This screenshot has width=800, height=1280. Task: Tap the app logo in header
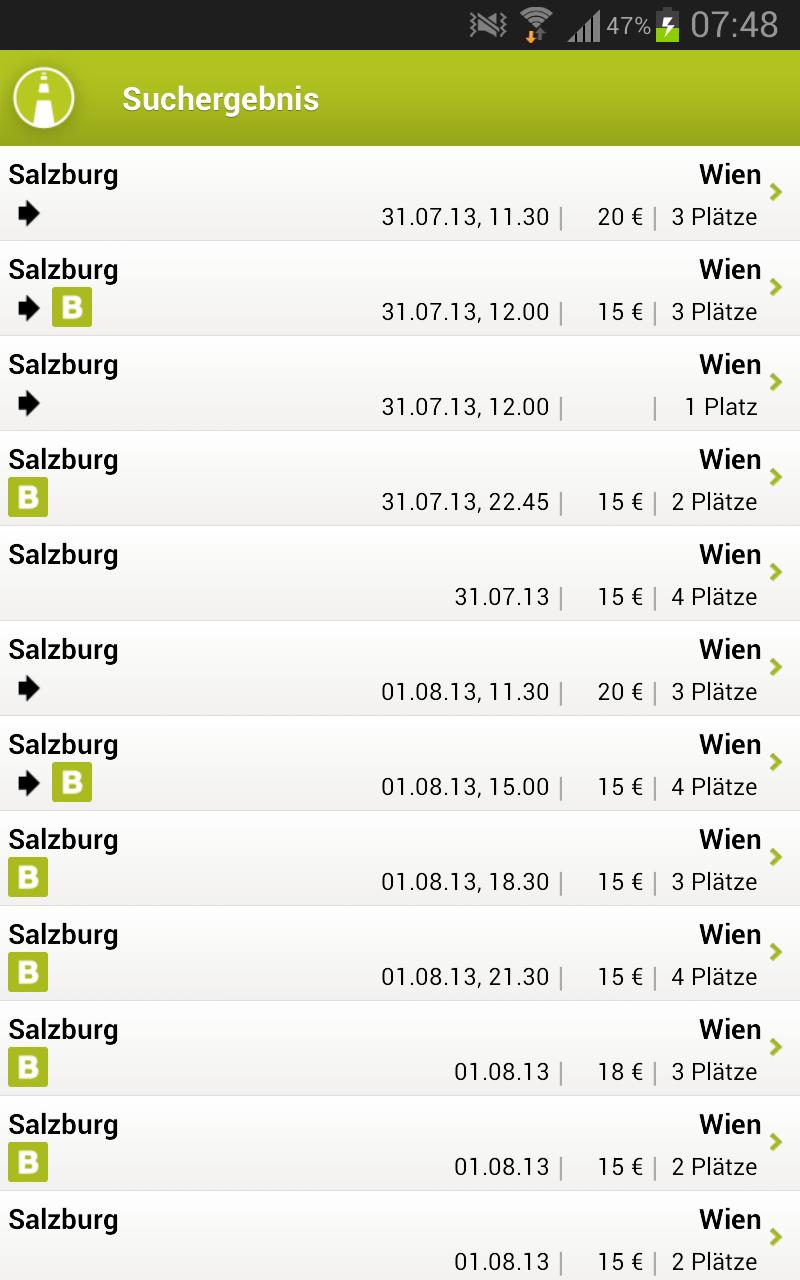click(45, 98)
